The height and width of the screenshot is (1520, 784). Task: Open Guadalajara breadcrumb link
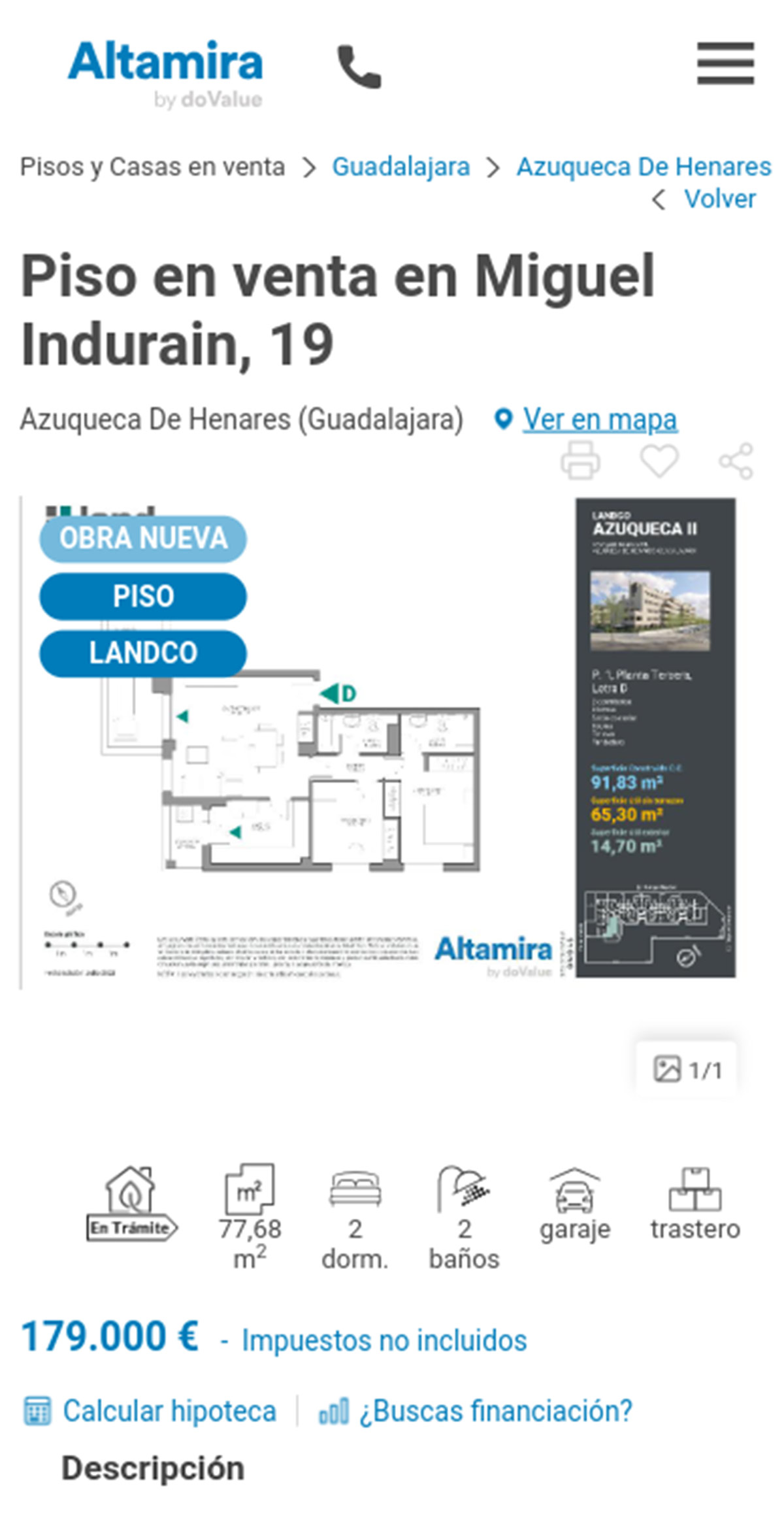400,167
